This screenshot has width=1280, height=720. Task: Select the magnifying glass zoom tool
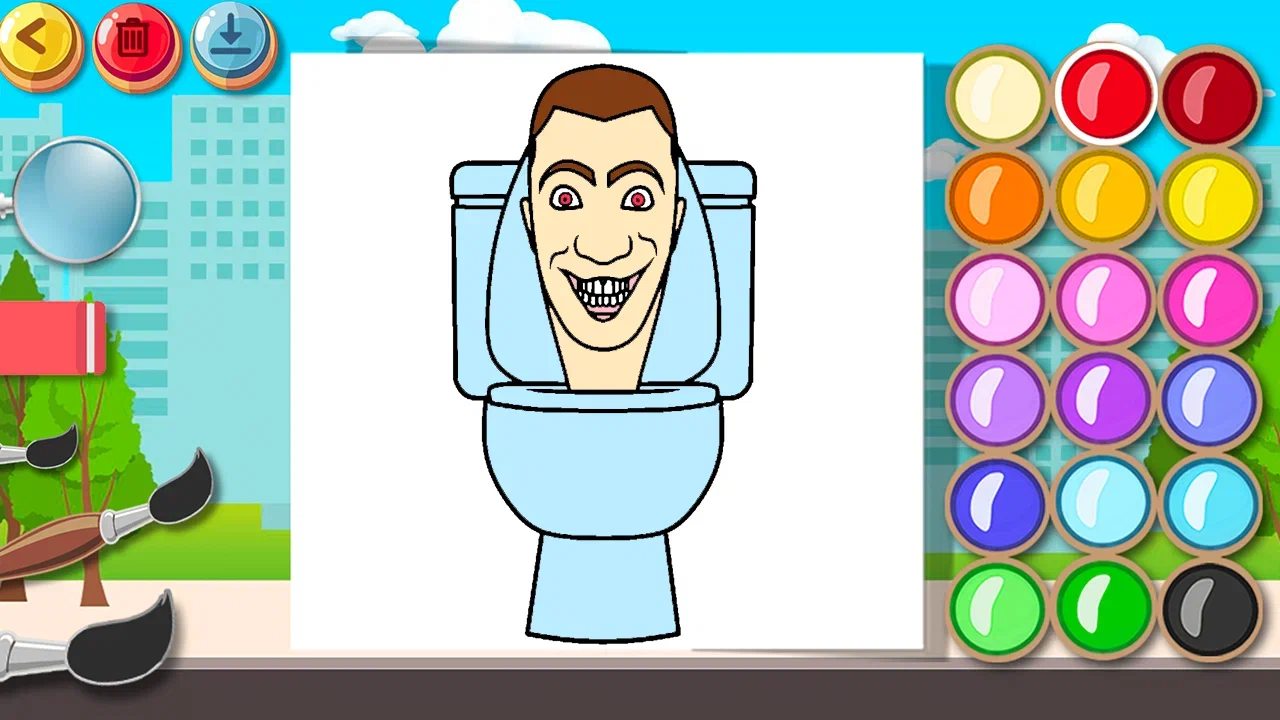76,200
